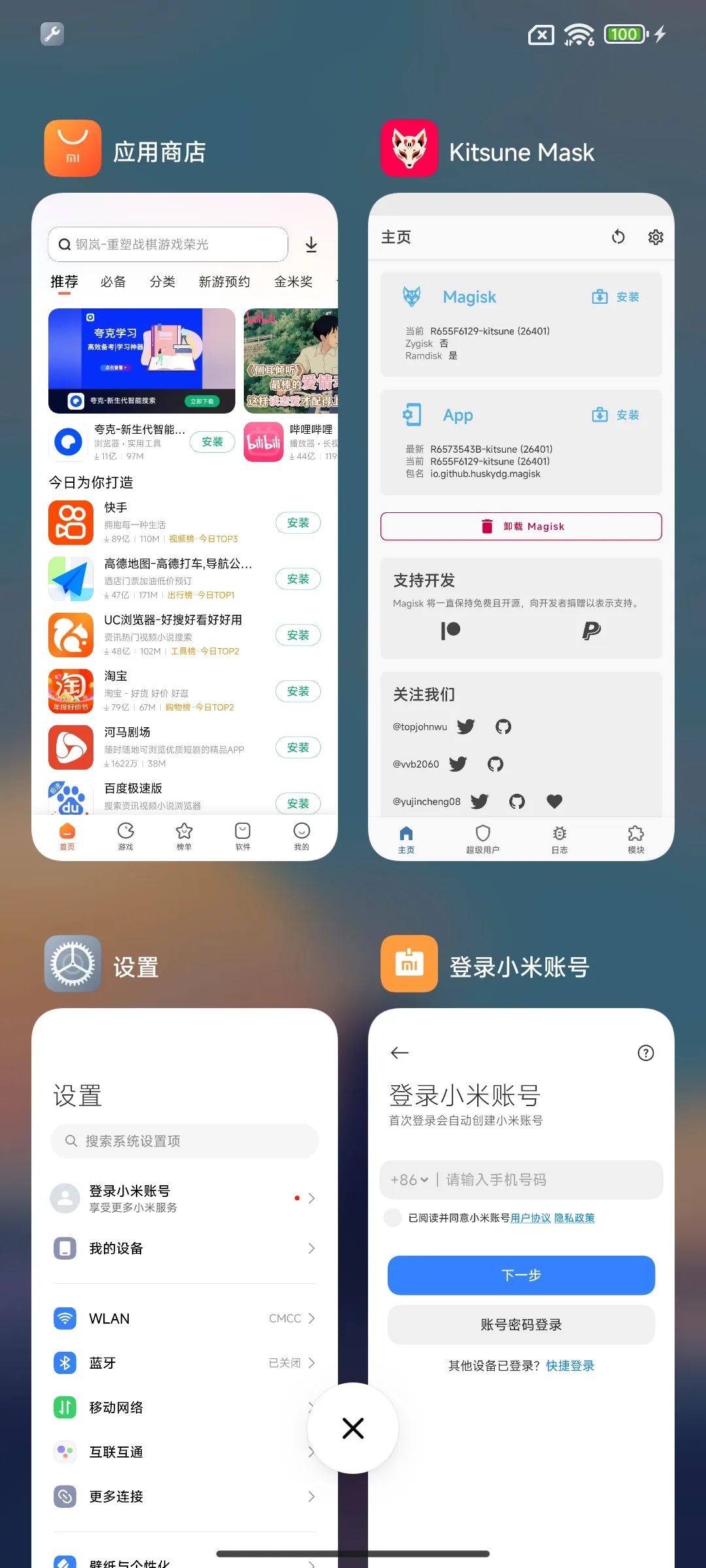Tap the 应用商店 app icon header
Viewport: 706px width, 1568px height.
coord(73,148)
